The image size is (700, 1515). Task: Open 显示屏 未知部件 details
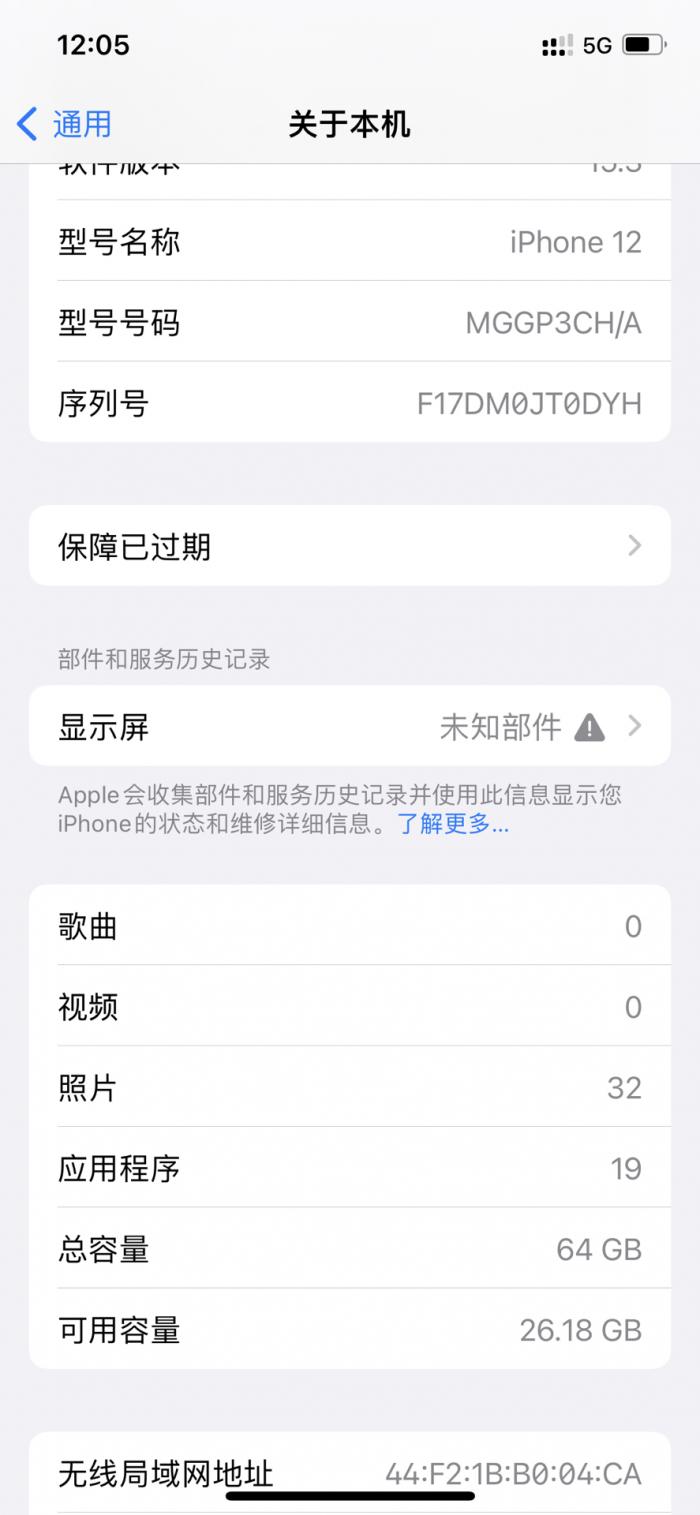[x=349, y=727]
